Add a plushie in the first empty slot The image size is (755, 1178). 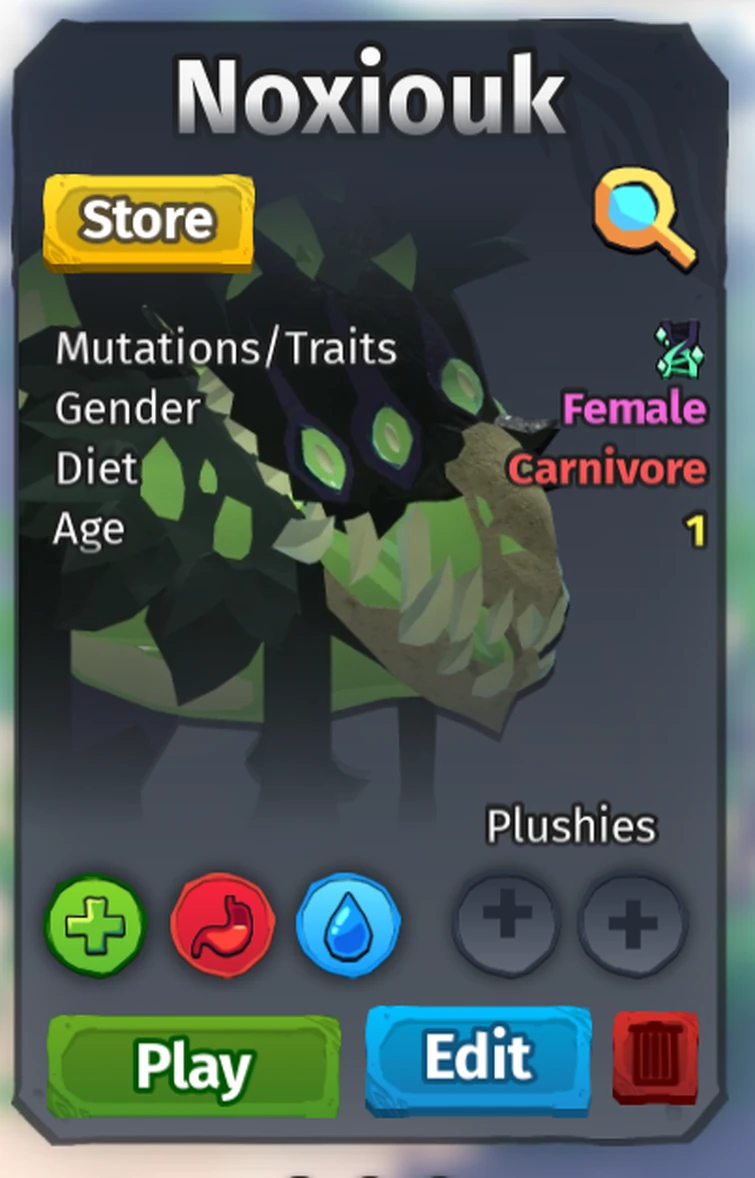(x=505, y=923)
